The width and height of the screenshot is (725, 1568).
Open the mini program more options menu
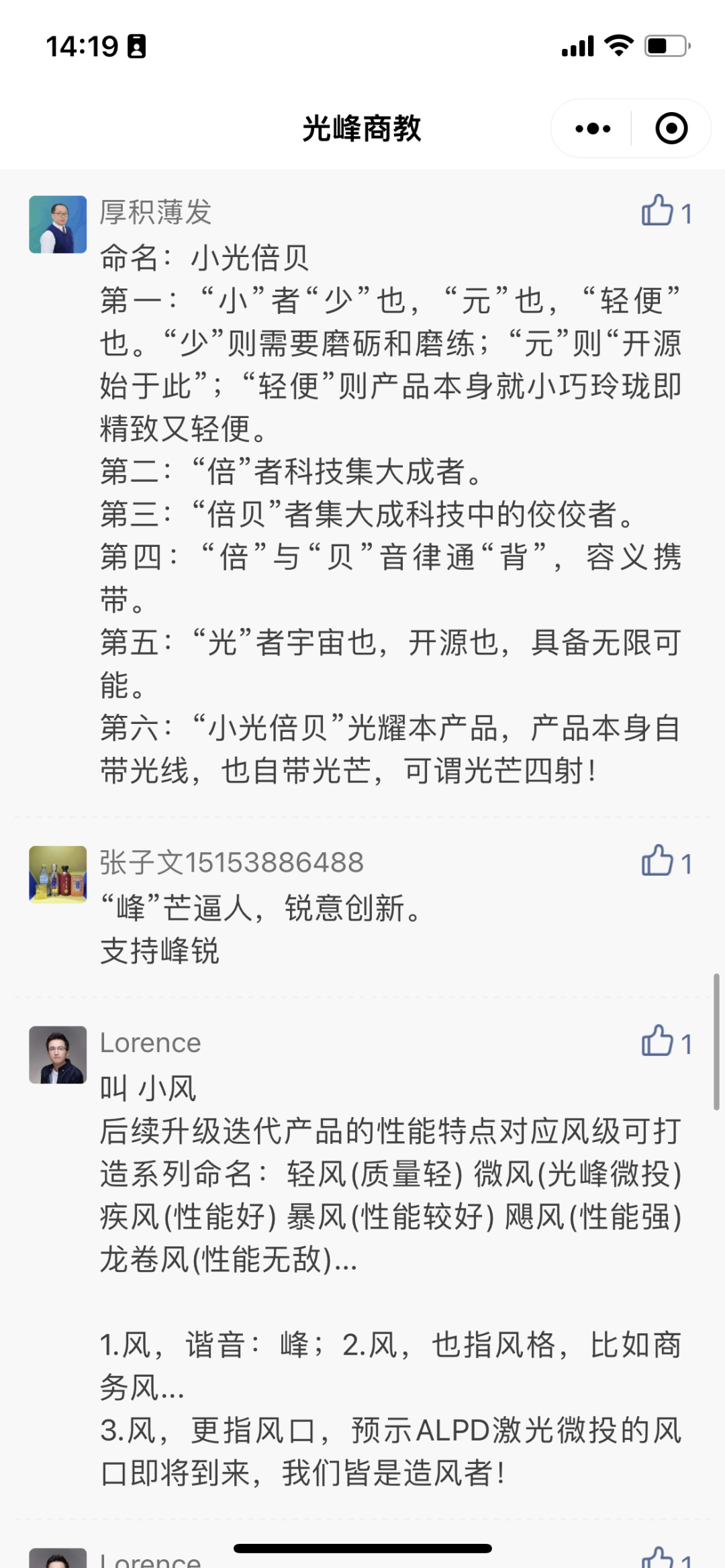[x=593, y=129]
